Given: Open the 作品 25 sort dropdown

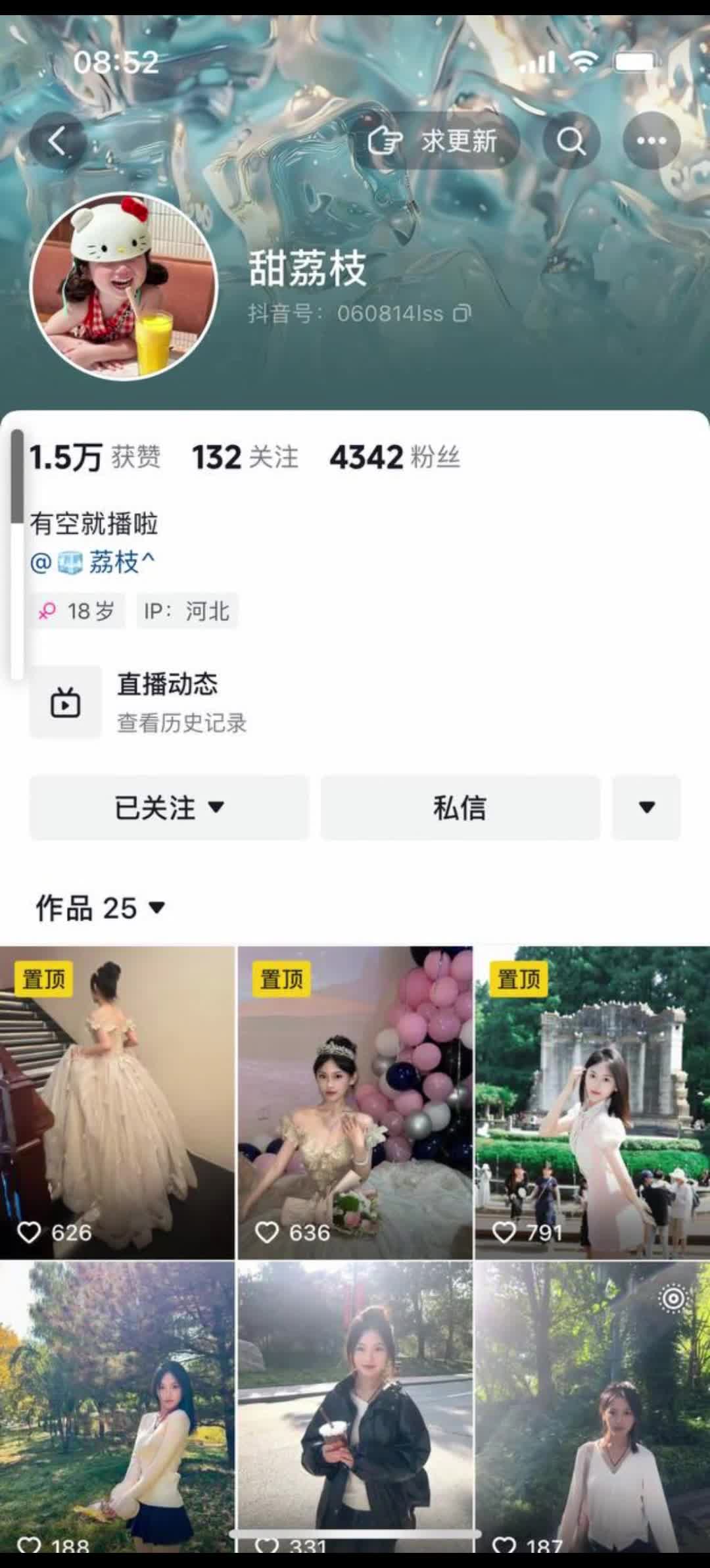Looking at the screenshot, I should [x=100, y=908].
